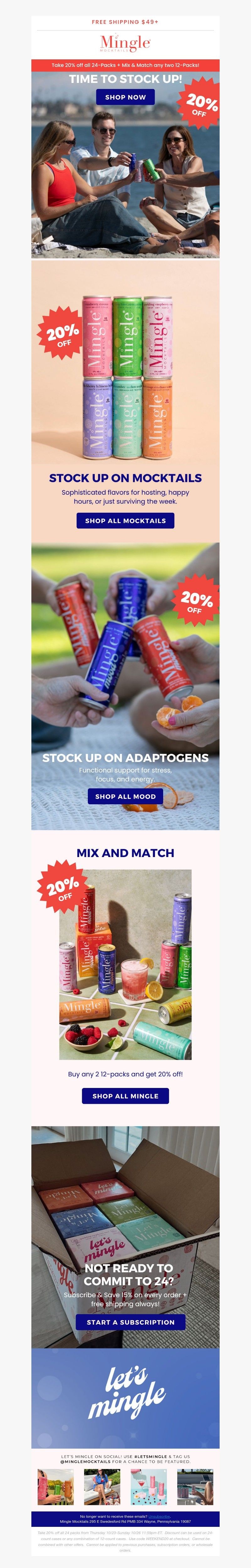Viewport: 251px width, 1568px height.
Task: Open SHOP ALL MOCKTAILS
Action: tap(125, 521)
